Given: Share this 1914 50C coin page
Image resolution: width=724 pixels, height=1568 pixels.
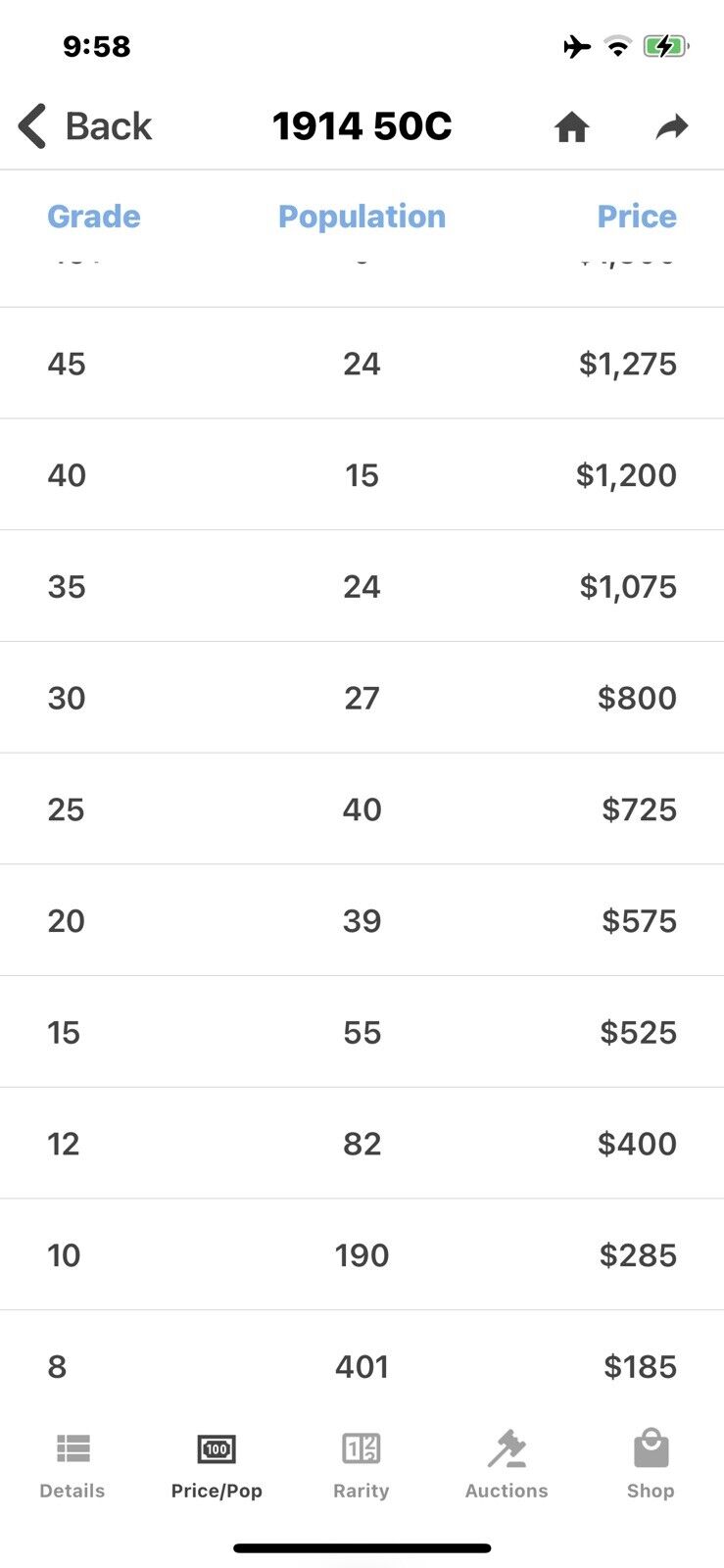Looking at the screenshot, I should 672,126.
